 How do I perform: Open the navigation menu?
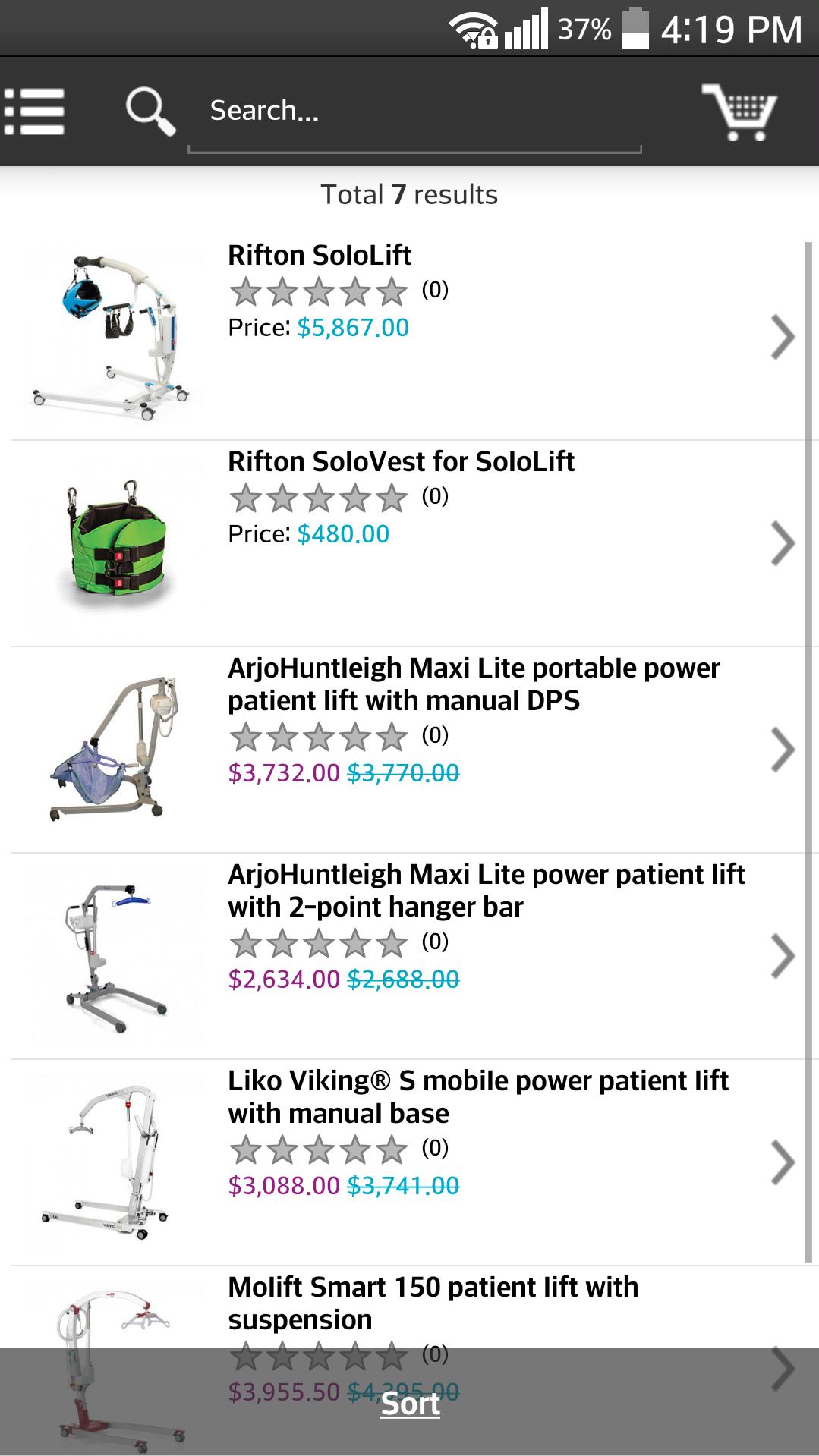pos(34,112)
